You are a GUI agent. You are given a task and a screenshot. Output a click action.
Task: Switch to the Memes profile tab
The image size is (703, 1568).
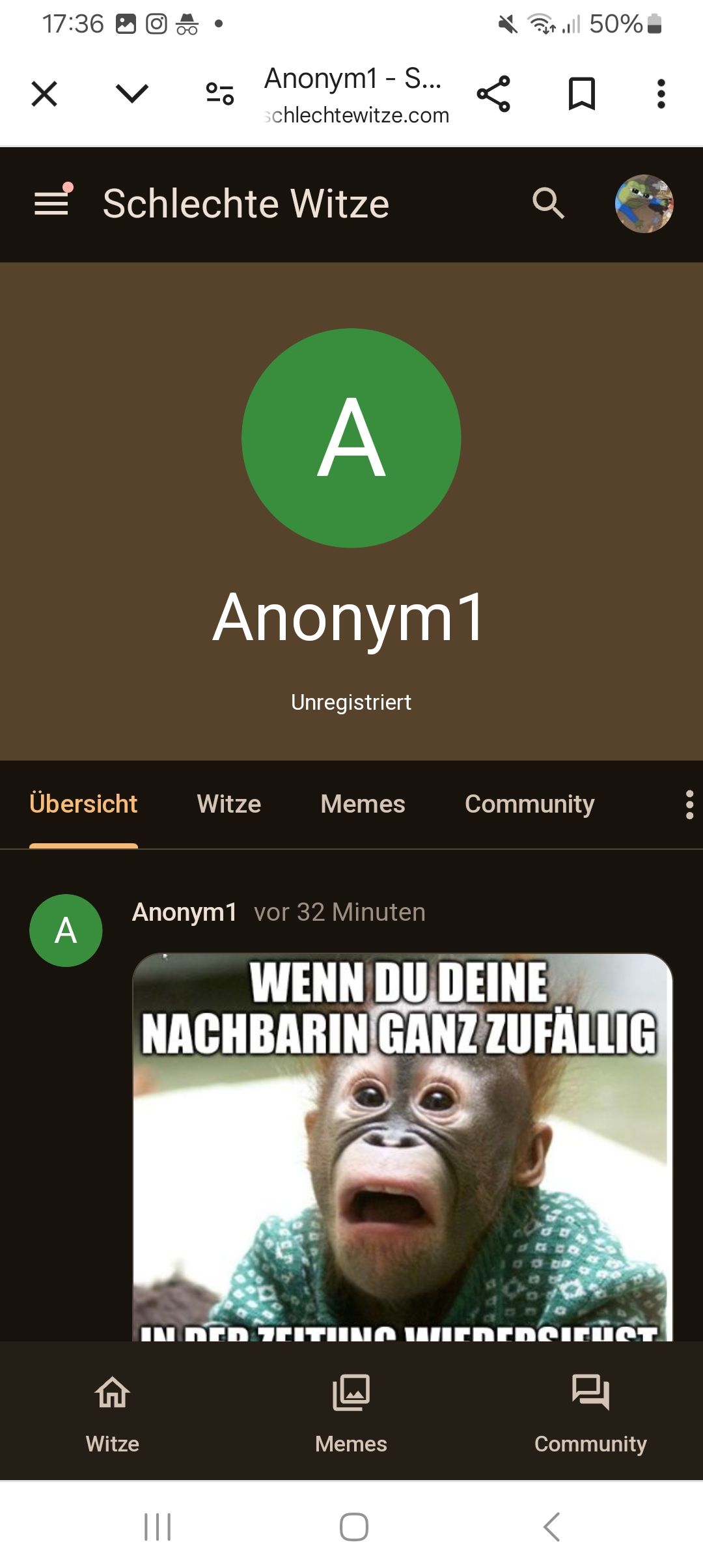point(363,804)
